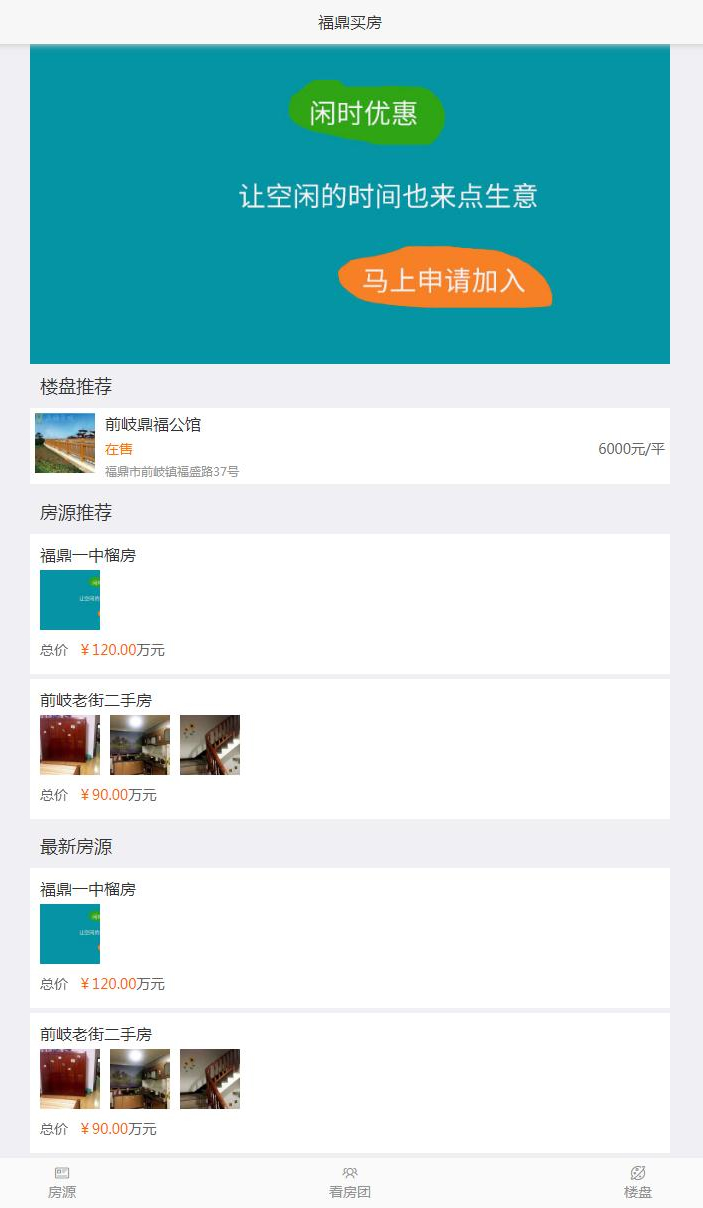703x1208 pixels.
Task: Open 福鼎一中榴房 under 最新房源
Action: (x=350, y=937)
